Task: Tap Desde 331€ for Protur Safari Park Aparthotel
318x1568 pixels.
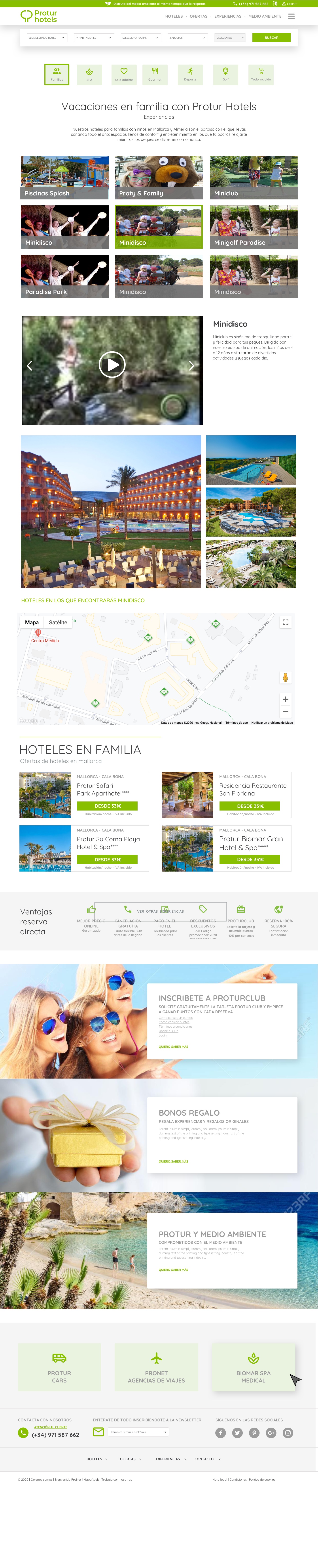Action: 107,806
